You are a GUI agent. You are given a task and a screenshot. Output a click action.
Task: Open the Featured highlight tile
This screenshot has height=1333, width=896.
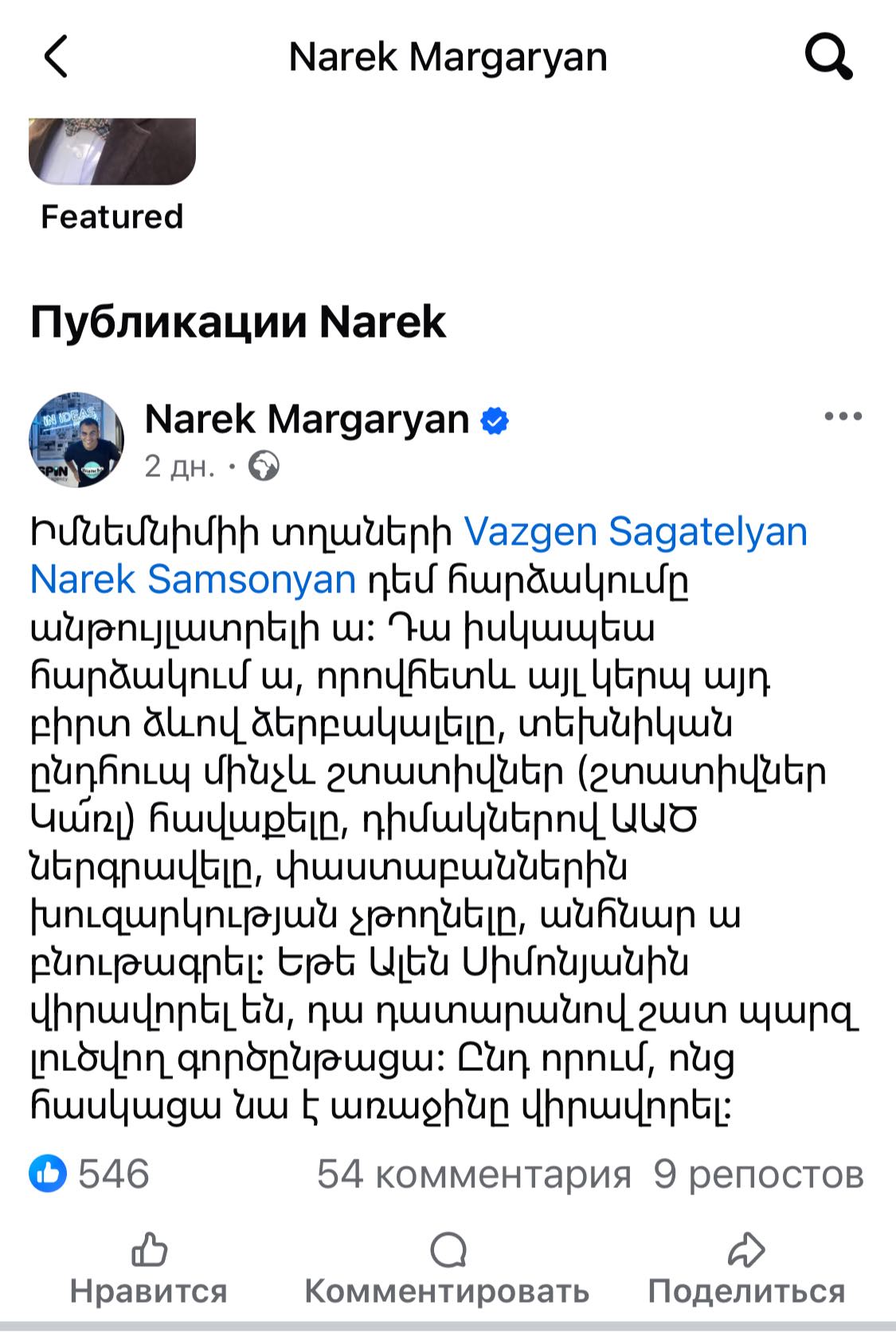coord(112,153)
